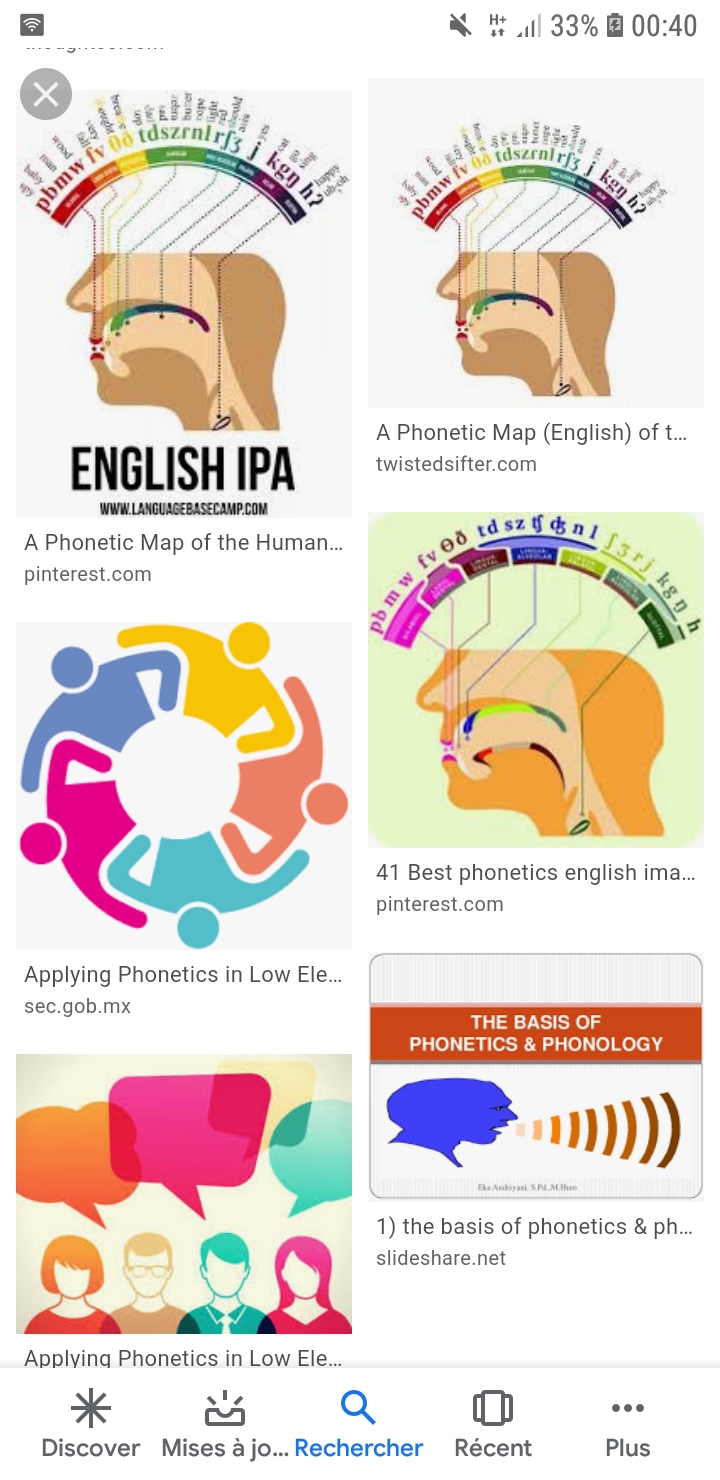Open the 41 Best phonetics english image
The height and width of the screenshot is (1480, 720).
point(535,680)
